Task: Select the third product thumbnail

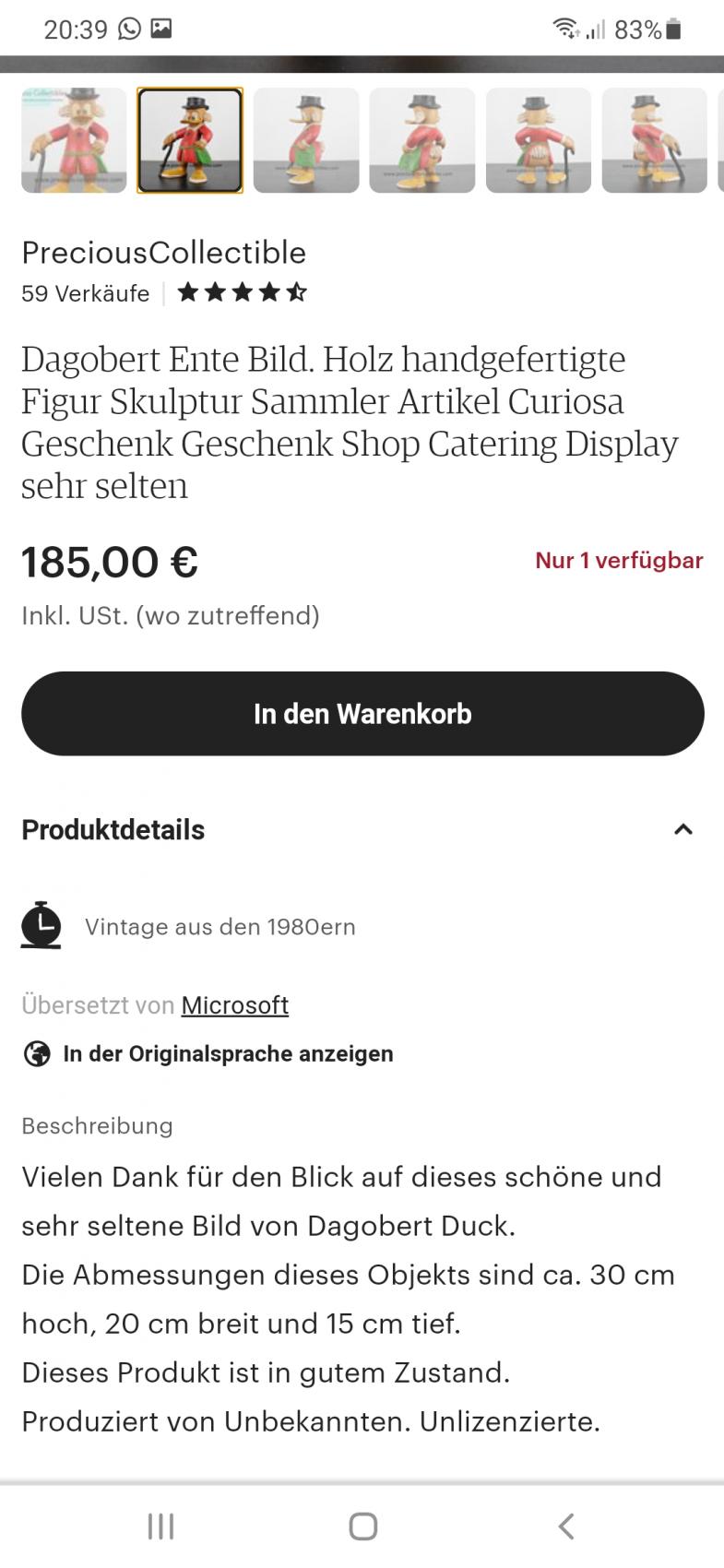Action: point(306,140)
